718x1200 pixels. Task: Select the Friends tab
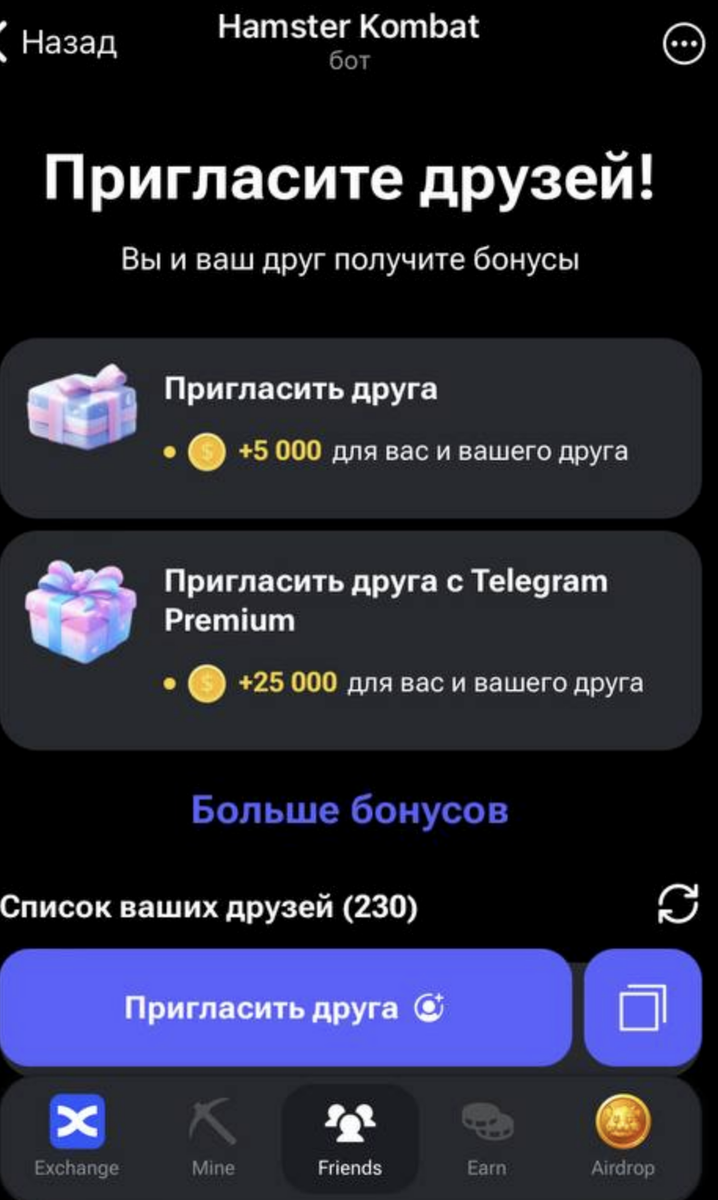tap(350, 1137)
